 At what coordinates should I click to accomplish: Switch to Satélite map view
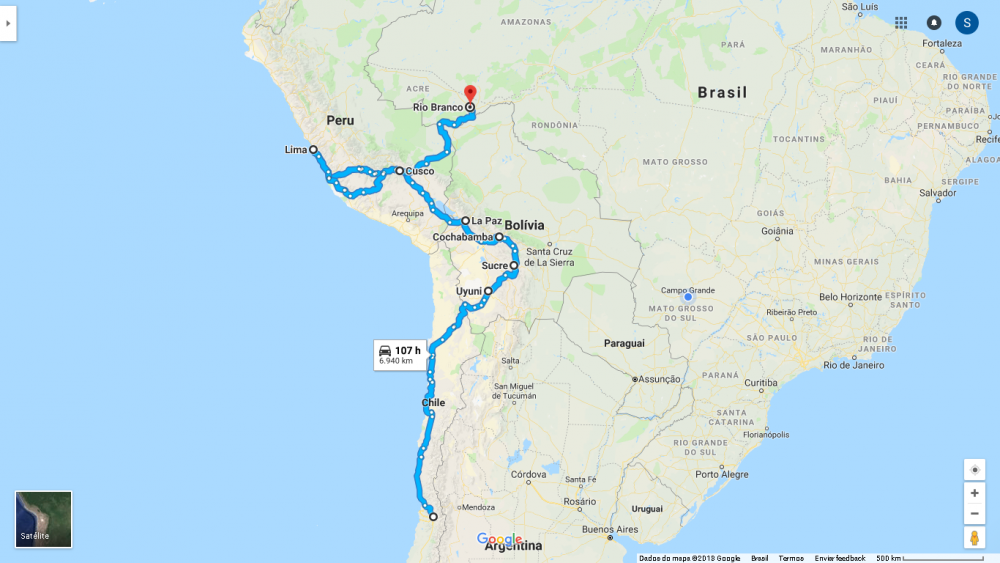point(43,519)
